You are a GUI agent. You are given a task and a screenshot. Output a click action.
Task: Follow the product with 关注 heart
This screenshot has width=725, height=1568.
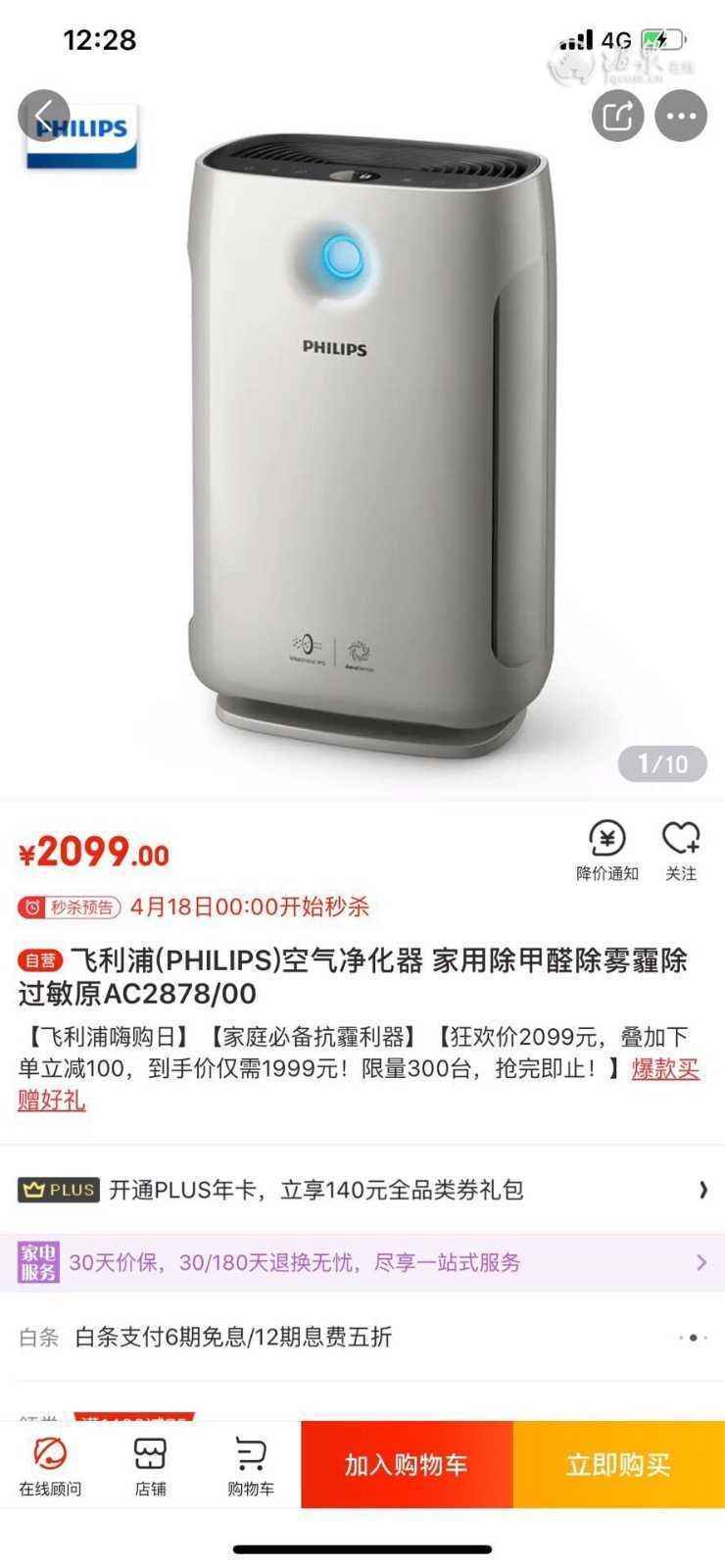681,851
